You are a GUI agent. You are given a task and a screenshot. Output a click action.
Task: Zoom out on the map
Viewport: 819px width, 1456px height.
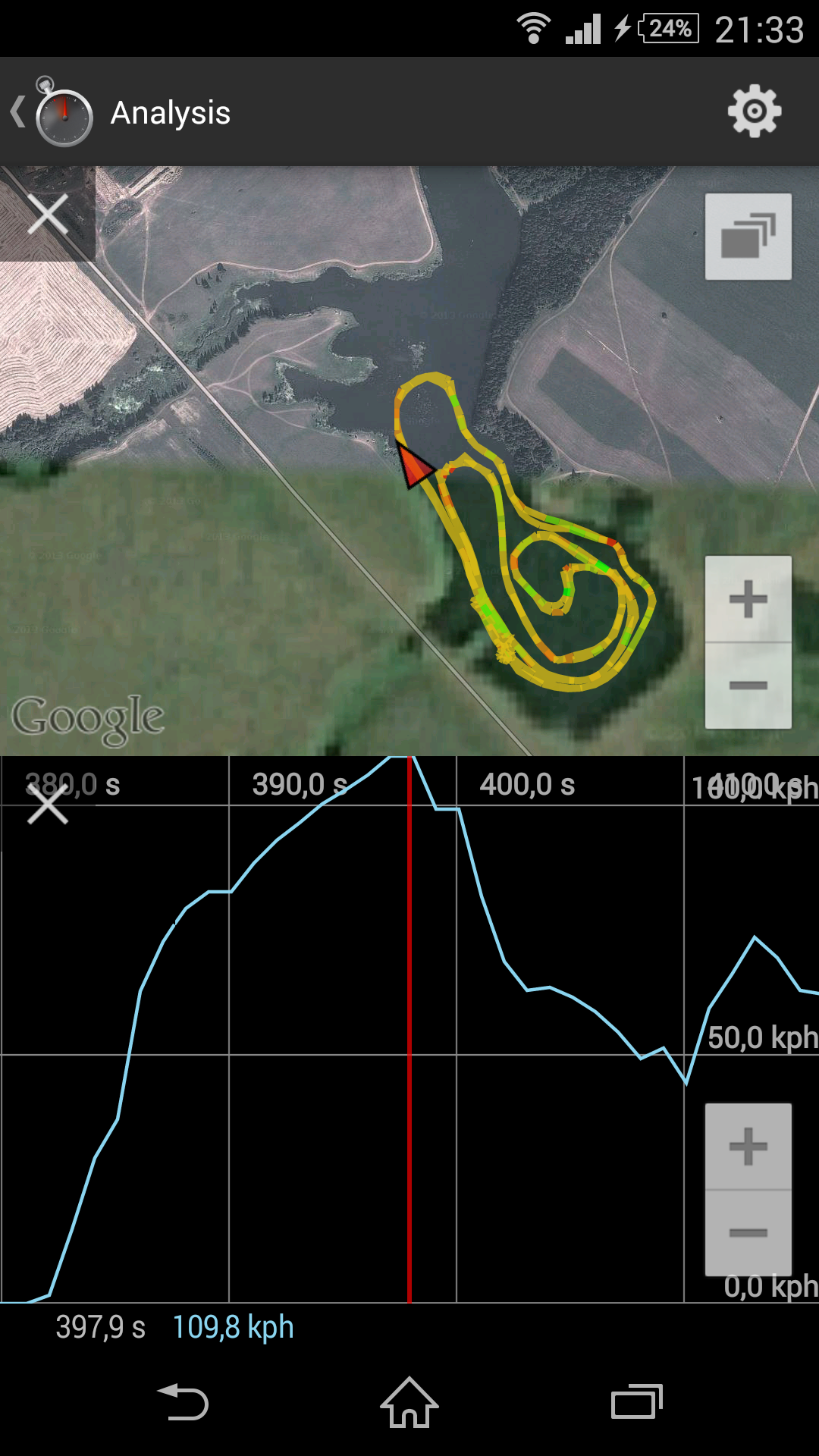coord(748,686)
